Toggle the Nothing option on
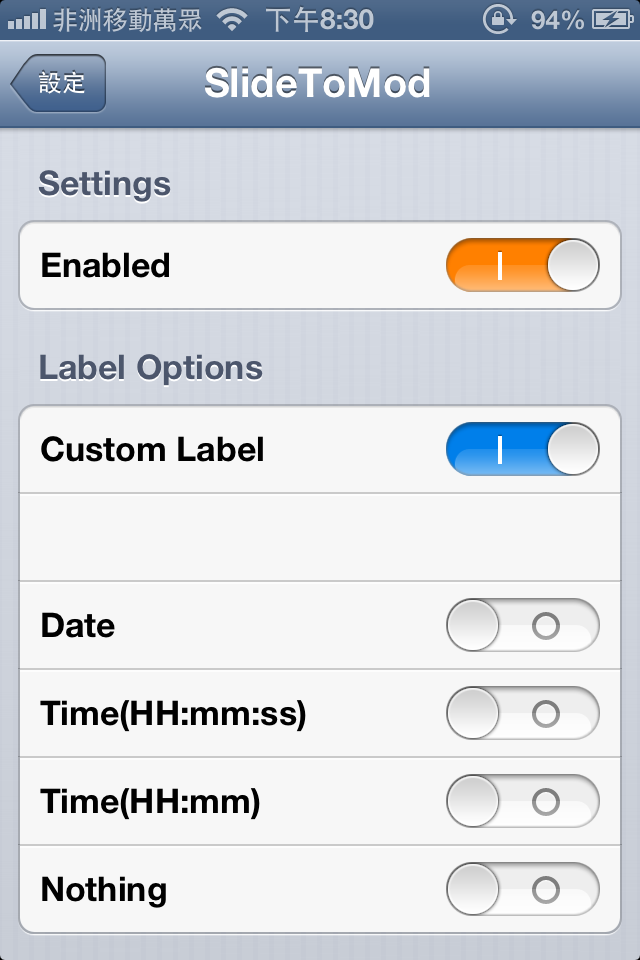The height and width of the screenshot is (960, 640). [522, 890]
